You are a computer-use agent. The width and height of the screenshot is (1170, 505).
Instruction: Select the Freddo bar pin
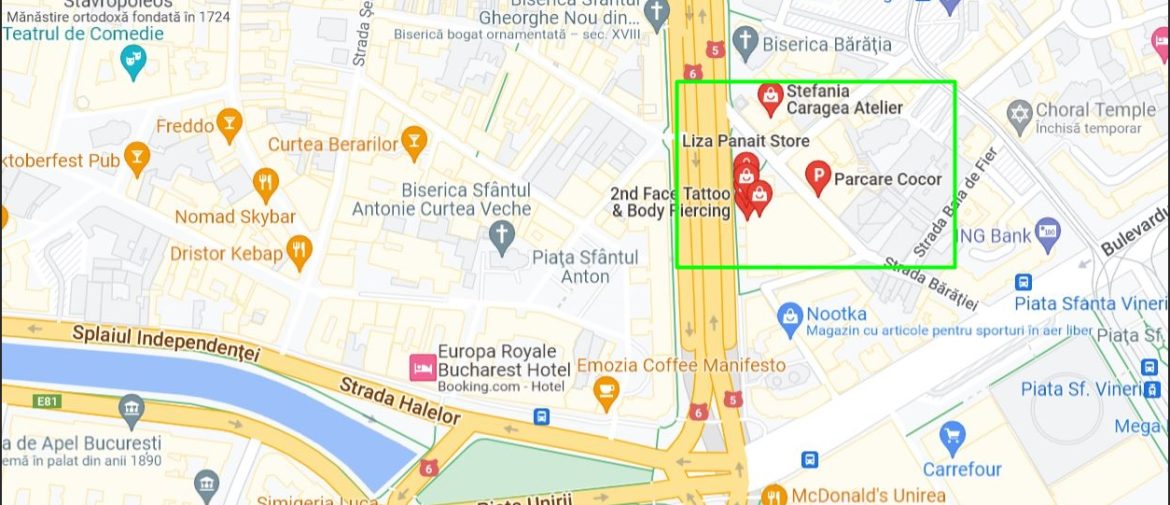coord(229,125)
